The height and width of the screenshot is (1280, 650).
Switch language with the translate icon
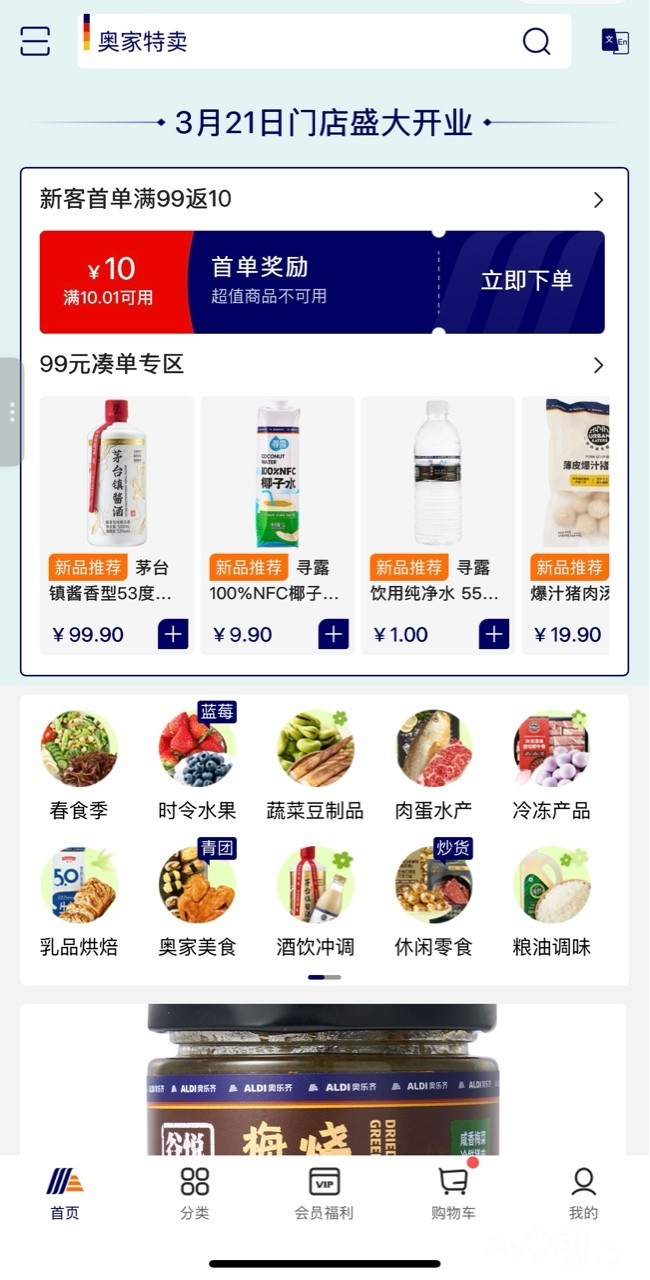click(x=615, y=41)
